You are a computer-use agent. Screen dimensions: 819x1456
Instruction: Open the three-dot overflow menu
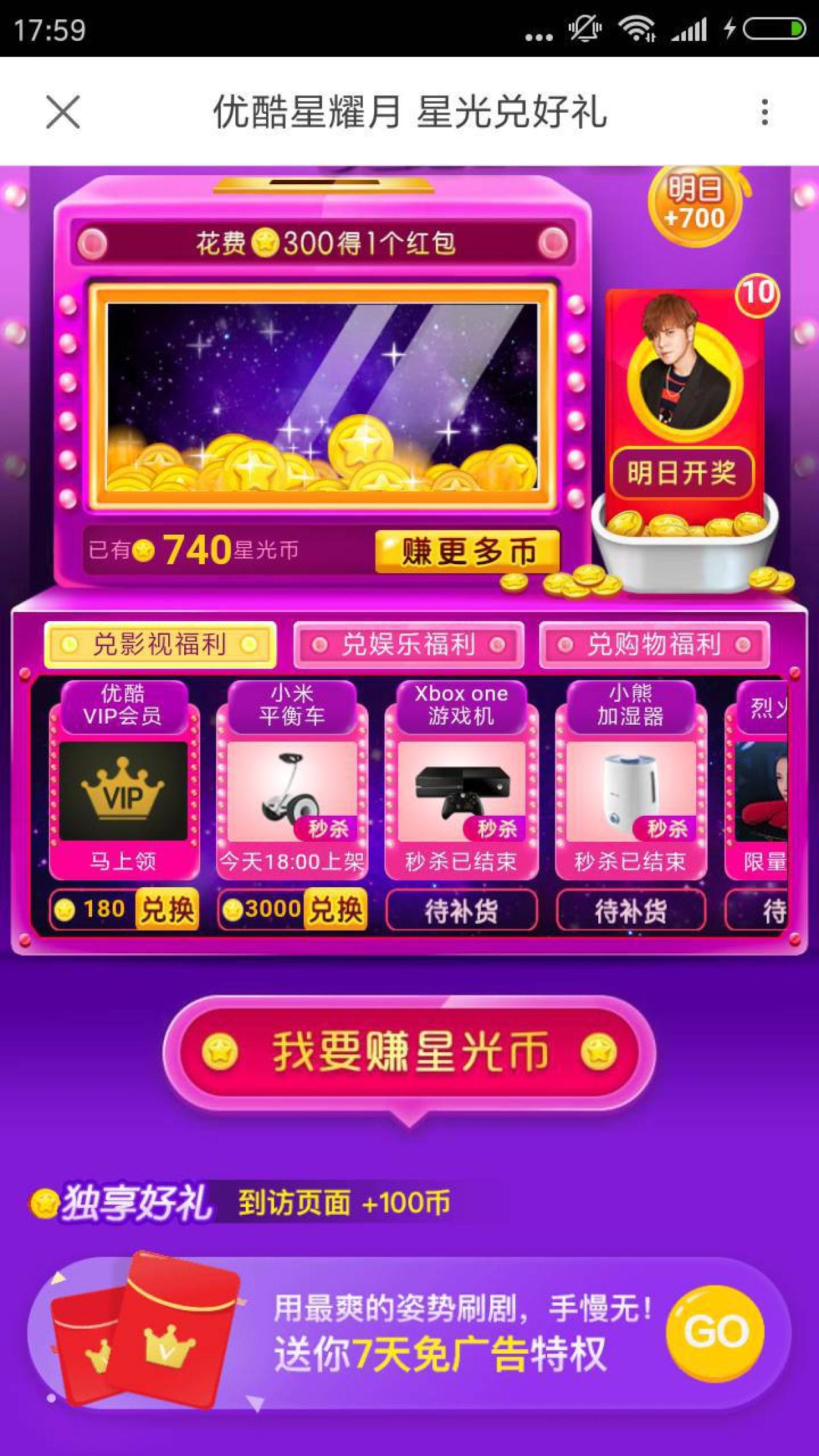(x=765, y=112)
